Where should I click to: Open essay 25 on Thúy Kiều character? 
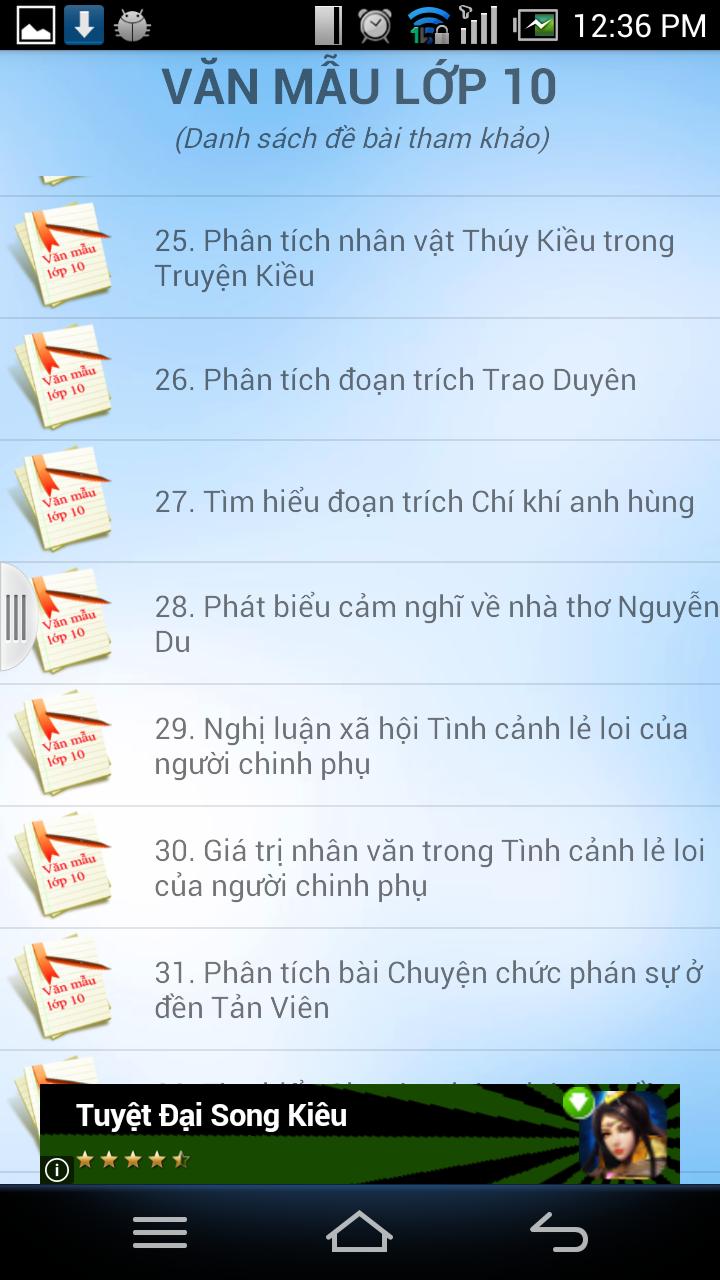414,258
